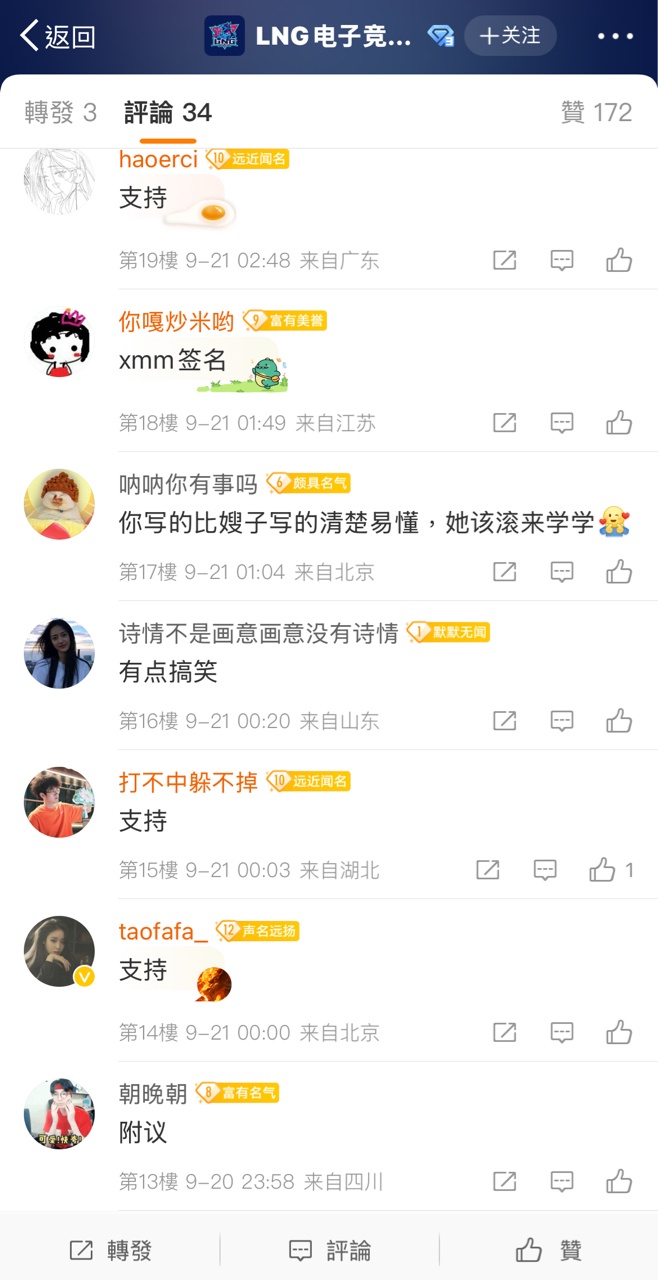Reply to taofafa_'s comment
Image resolution: width=658 pixels, height=1280 pixels.
(562, 1032)
